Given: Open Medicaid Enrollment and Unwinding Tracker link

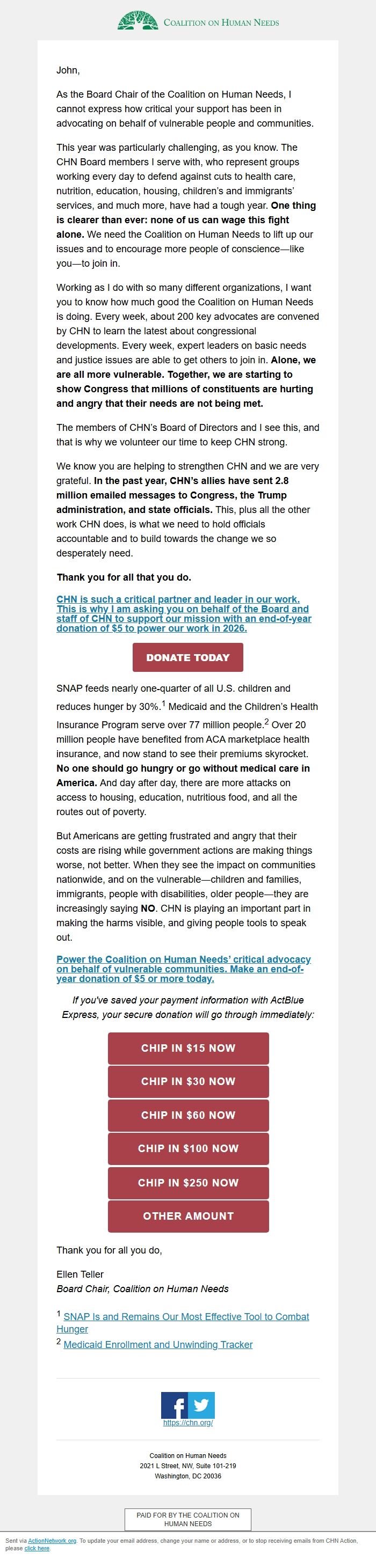Looking at the screenshot, I should click(158, 1344).
